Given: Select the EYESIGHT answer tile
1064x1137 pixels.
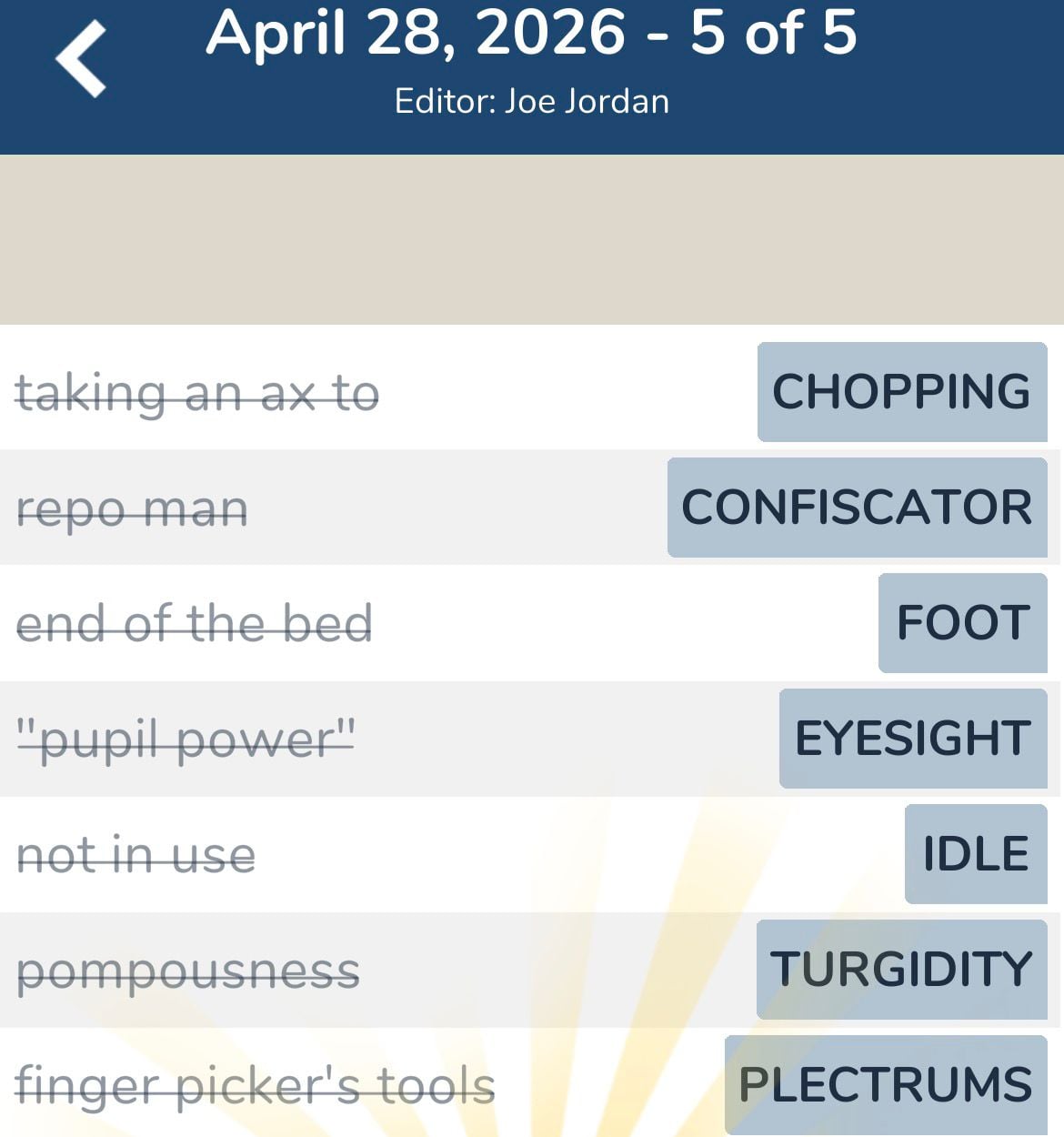Looking at the screenshot, I should [x=912, y=739].
